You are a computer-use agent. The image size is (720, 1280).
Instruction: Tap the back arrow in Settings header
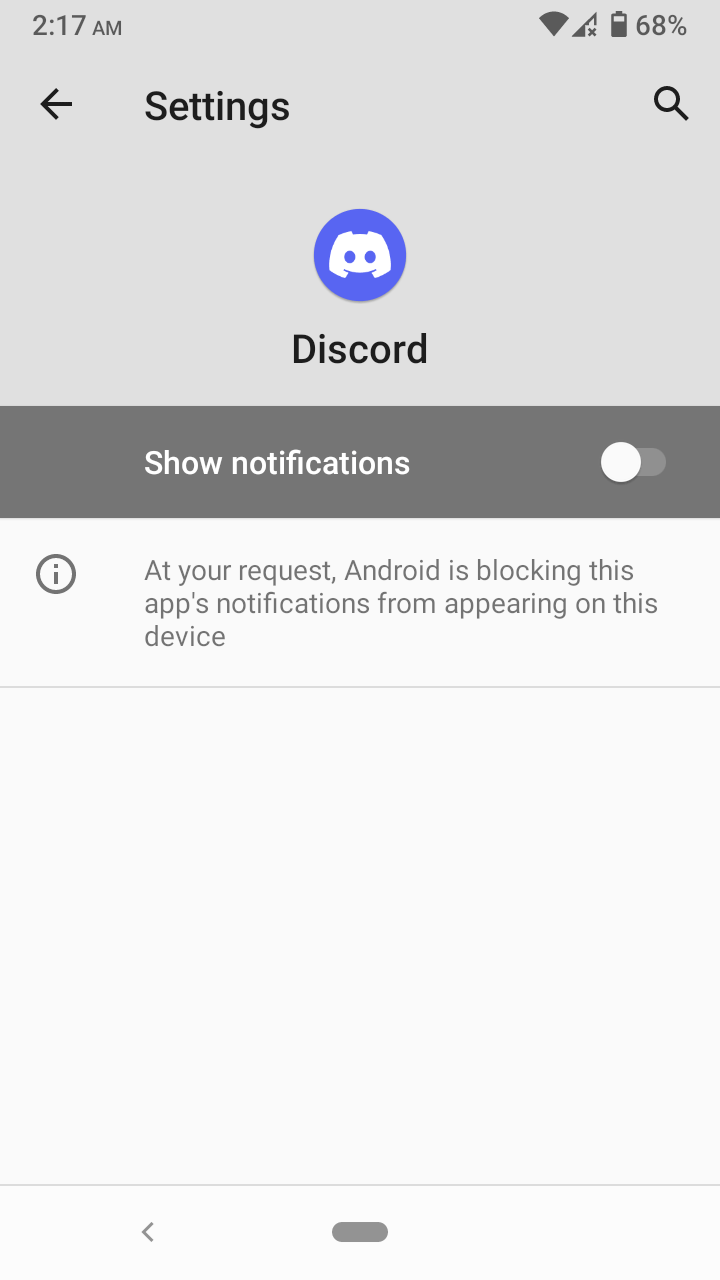(x=56, y=103)
